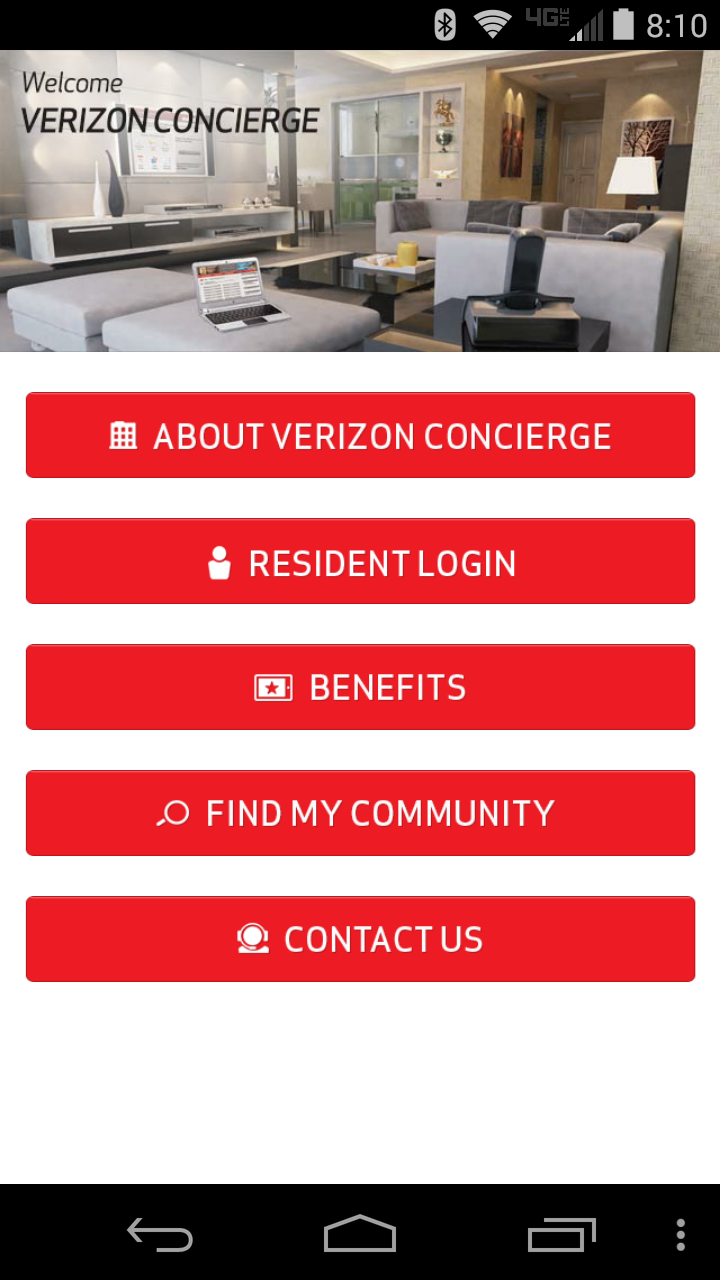
Task: View the Benefits section
Action: pos(360,687)
